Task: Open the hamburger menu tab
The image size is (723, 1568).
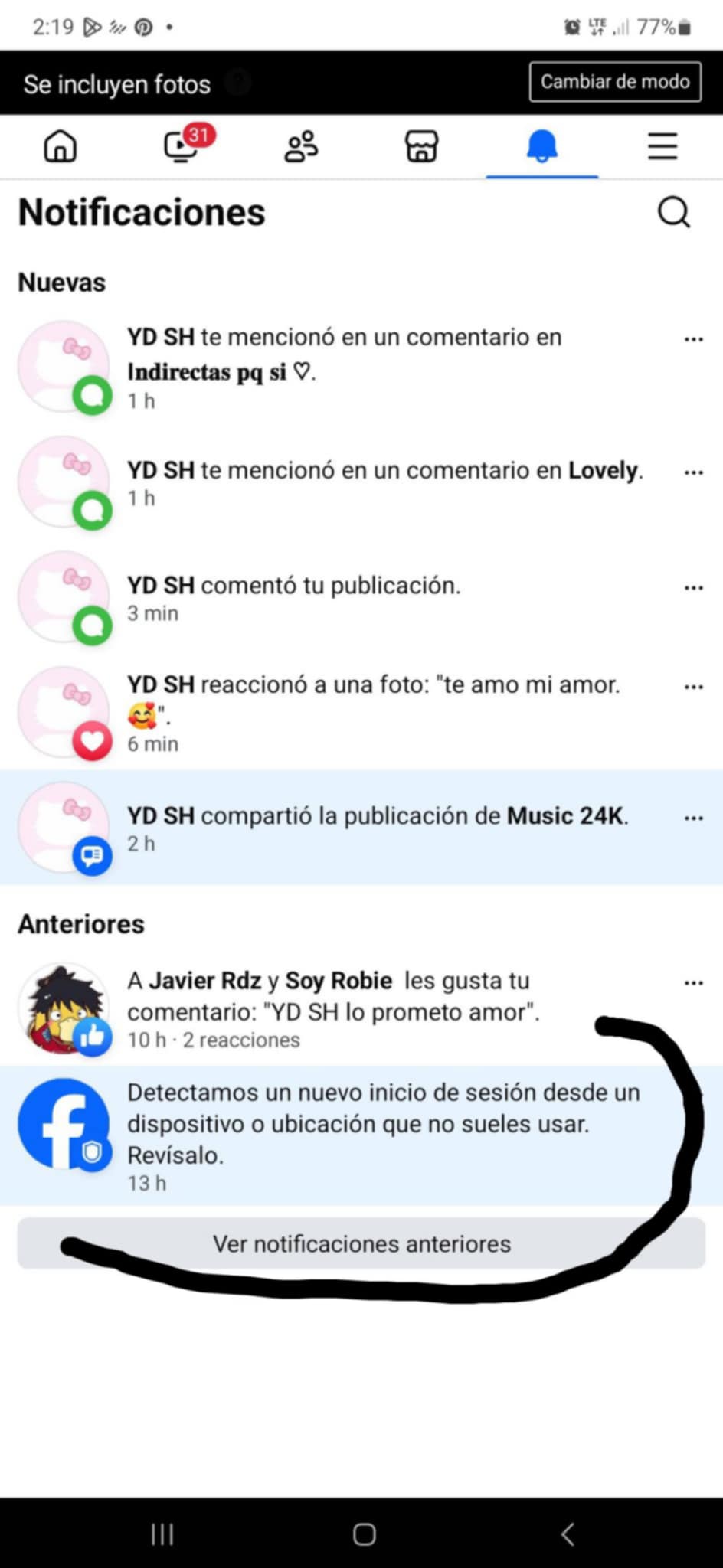Action: (662, 145)
